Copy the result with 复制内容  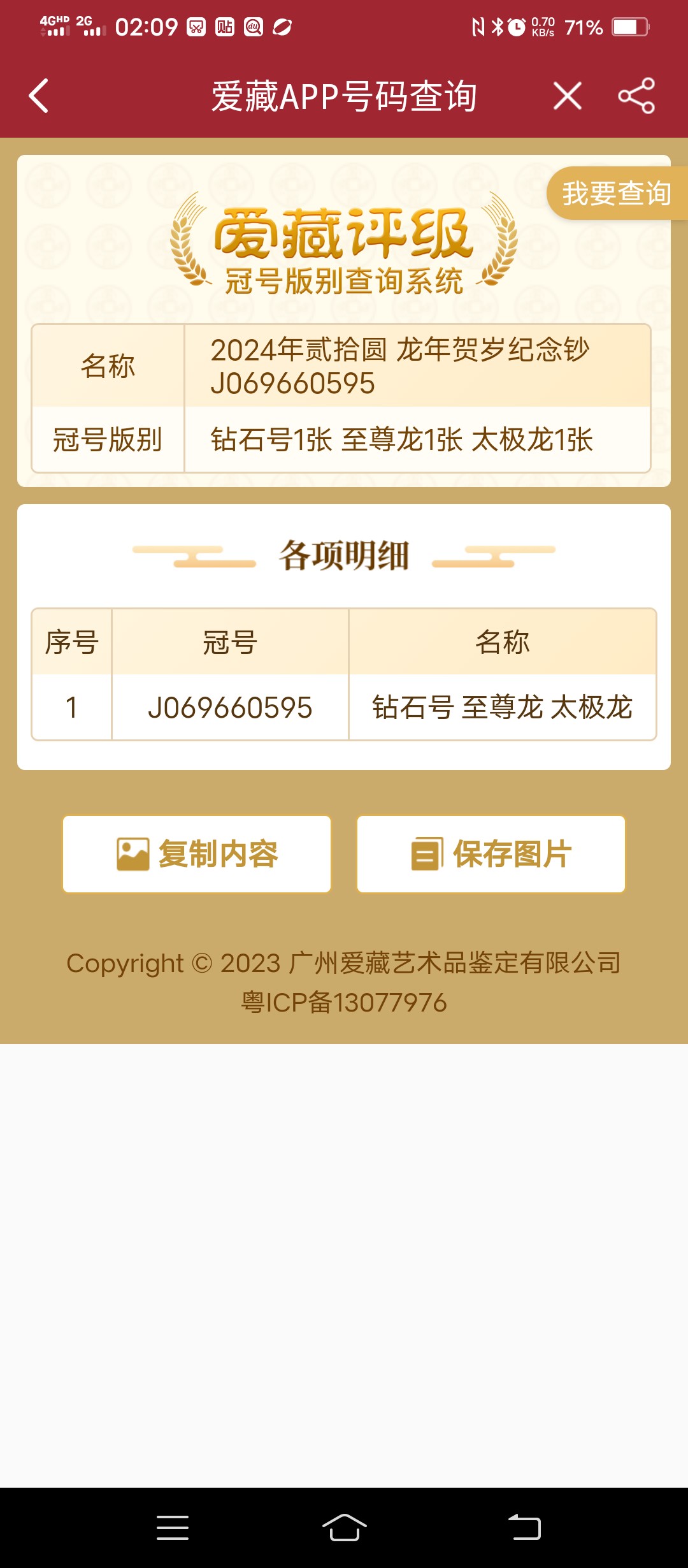197,854
